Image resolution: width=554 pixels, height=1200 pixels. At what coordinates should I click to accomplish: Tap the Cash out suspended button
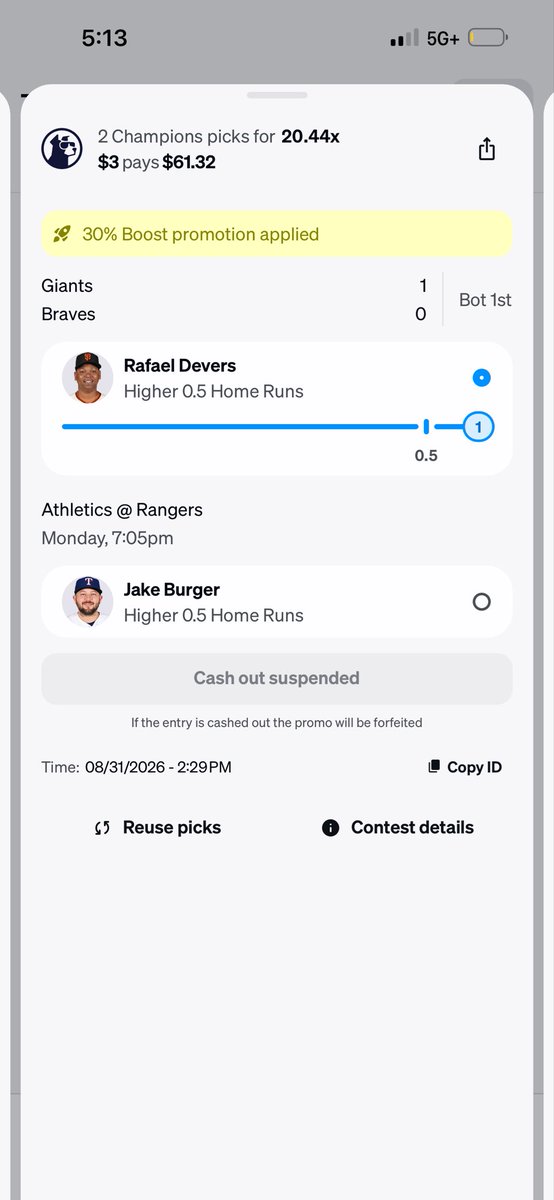pyautogui.click(x=277, y=679)
